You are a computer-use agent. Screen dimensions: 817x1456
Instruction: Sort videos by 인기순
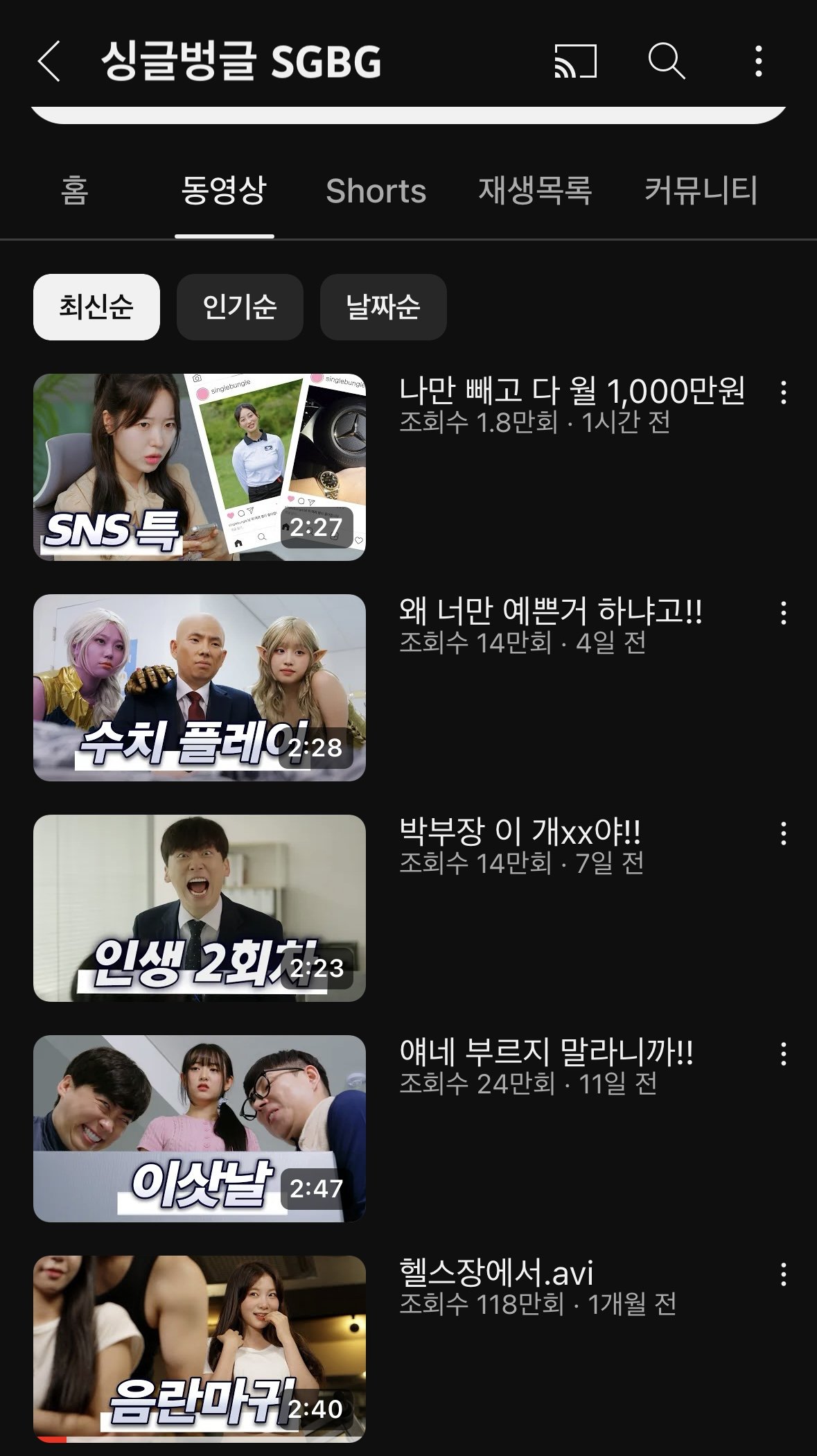[x=240, y=306]
